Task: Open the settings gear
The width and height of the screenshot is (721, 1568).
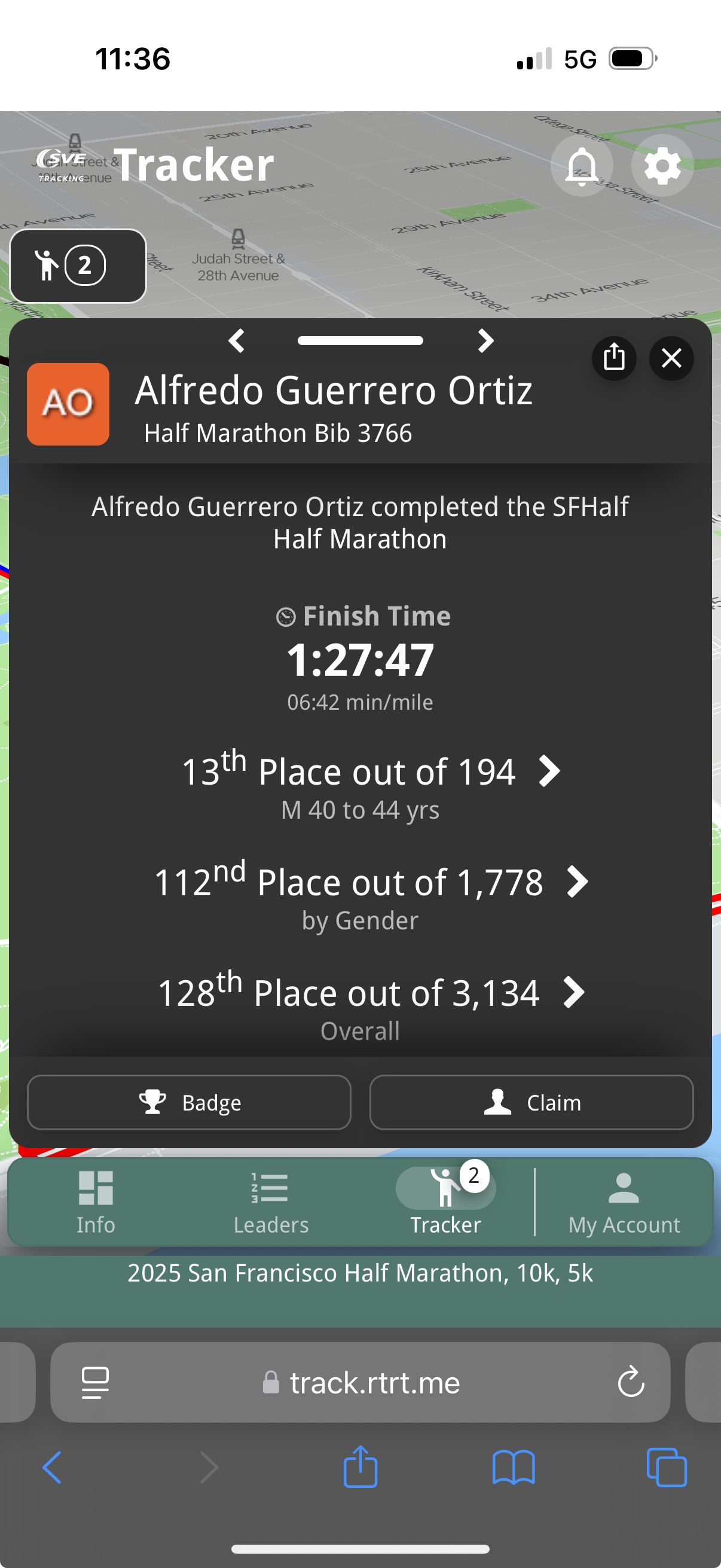Action: pos(662,166)
